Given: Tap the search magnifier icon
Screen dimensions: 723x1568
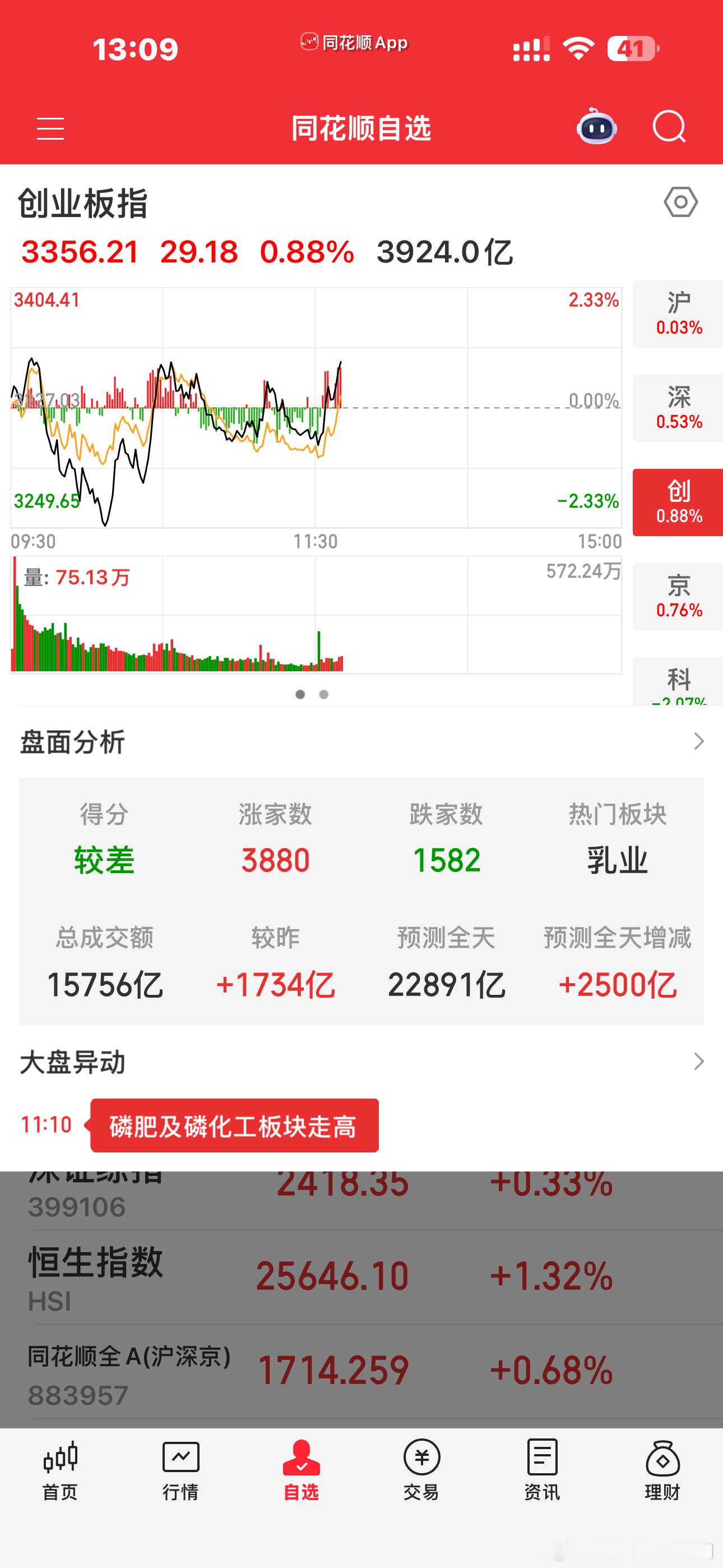Looking at the screenshot, I should (669, 127).
